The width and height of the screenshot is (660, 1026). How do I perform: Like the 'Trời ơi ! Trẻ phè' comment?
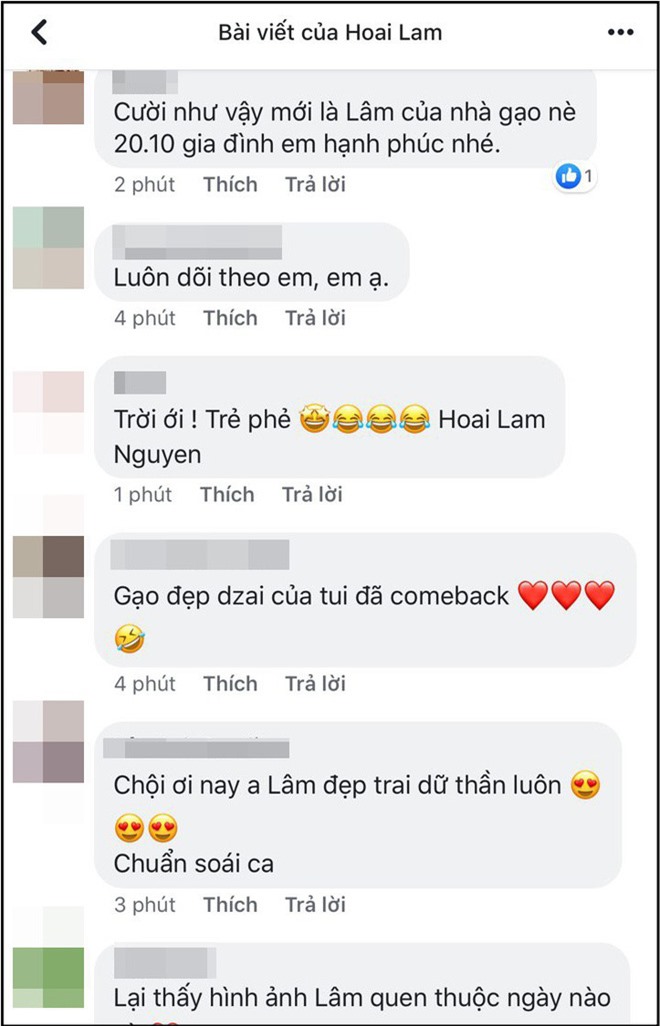[x=226, y=494]
